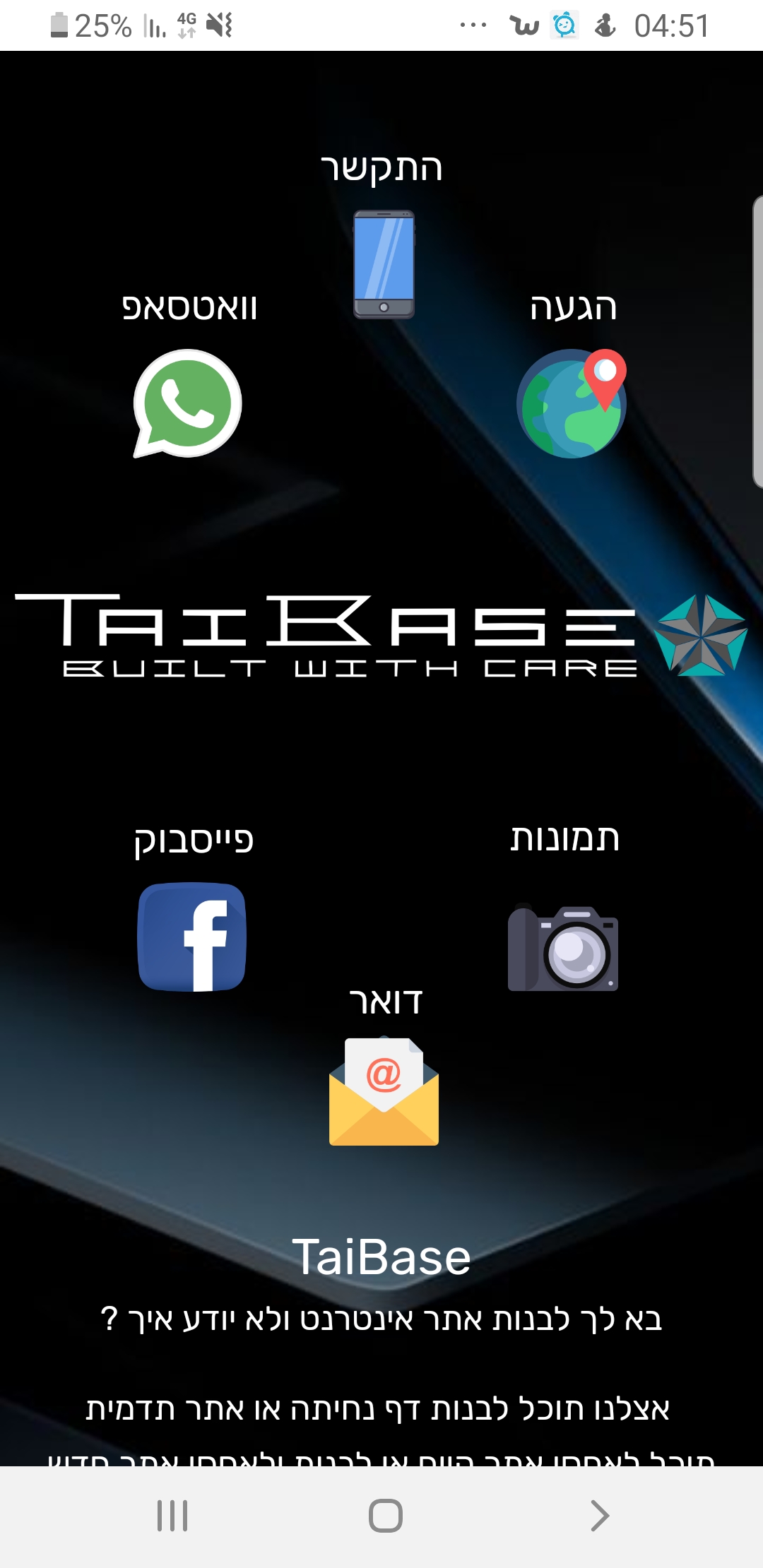This screenshot has width=763, height=1568.
Task: Tap the phone icon to call (התקשר)
Action: click(384, 264)
